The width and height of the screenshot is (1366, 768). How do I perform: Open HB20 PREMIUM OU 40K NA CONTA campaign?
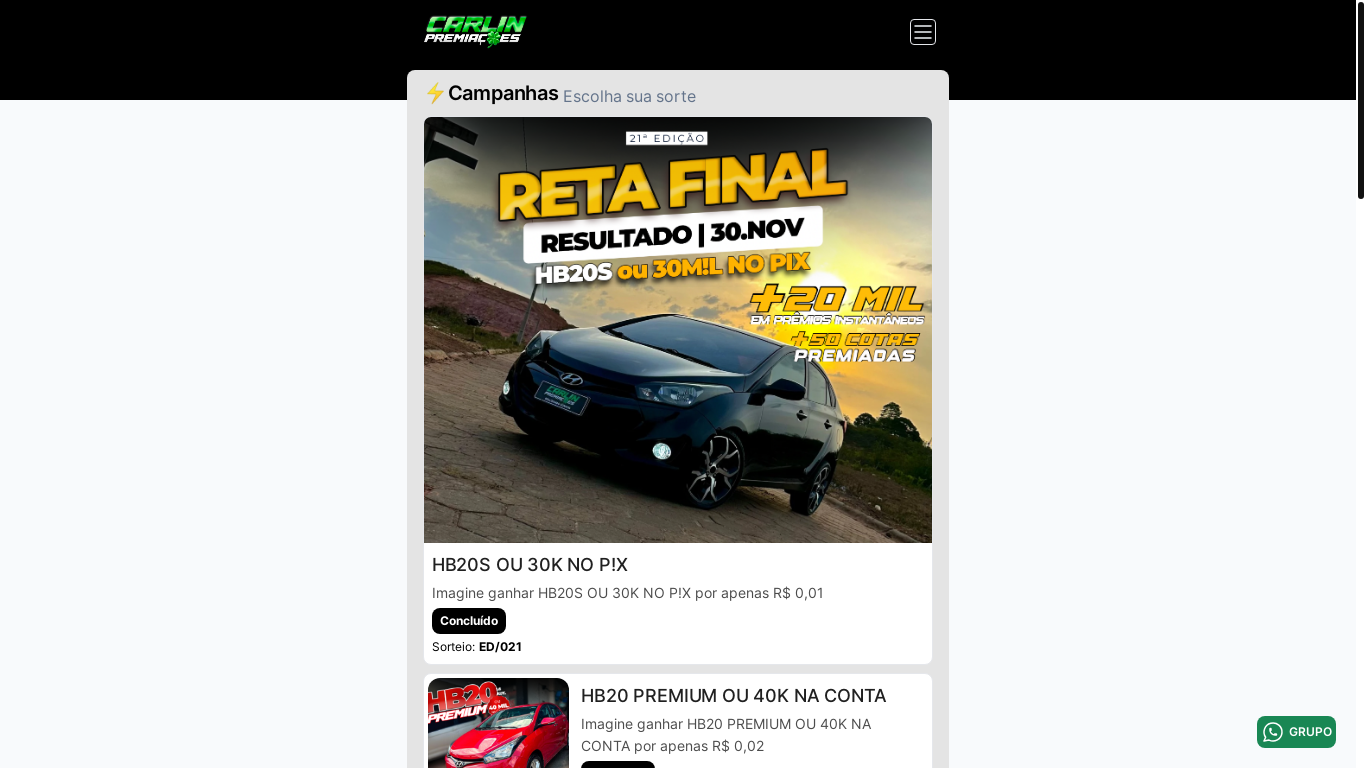tap(733, 696)
